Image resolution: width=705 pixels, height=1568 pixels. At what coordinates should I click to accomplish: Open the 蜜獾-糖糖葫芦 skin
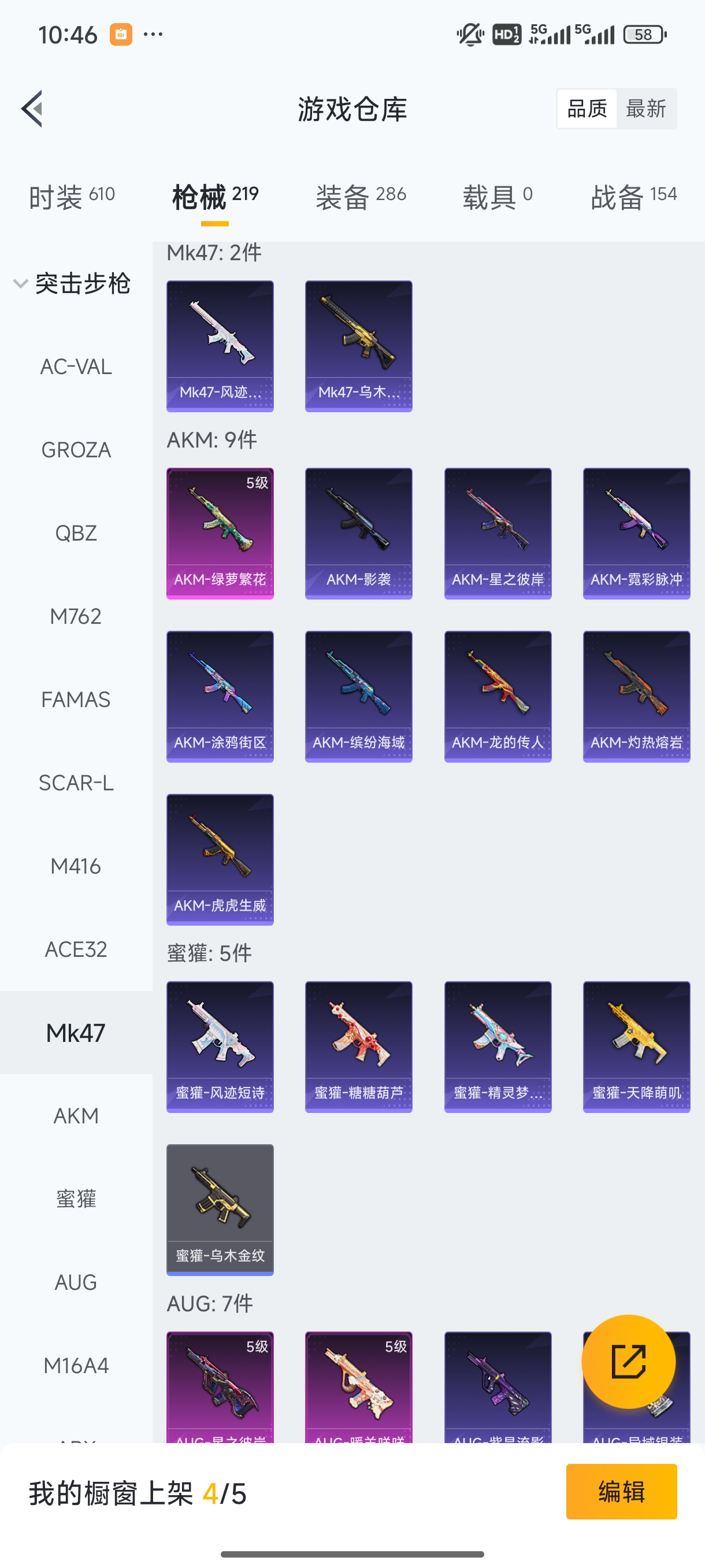tap(358, 1046)
